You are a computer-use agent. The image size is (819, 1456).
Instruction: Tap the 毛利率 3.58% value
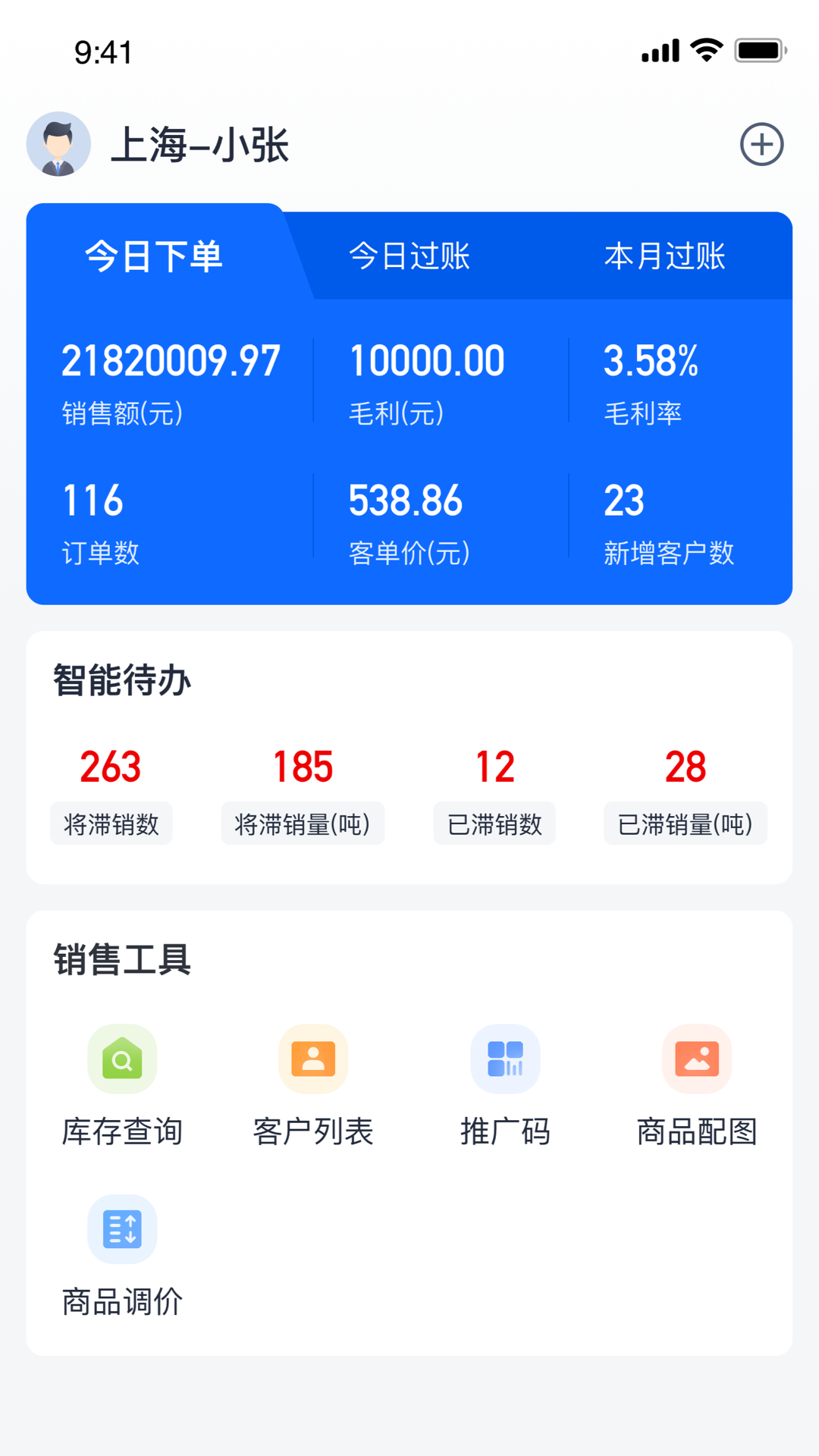click(x=652, y=360)
